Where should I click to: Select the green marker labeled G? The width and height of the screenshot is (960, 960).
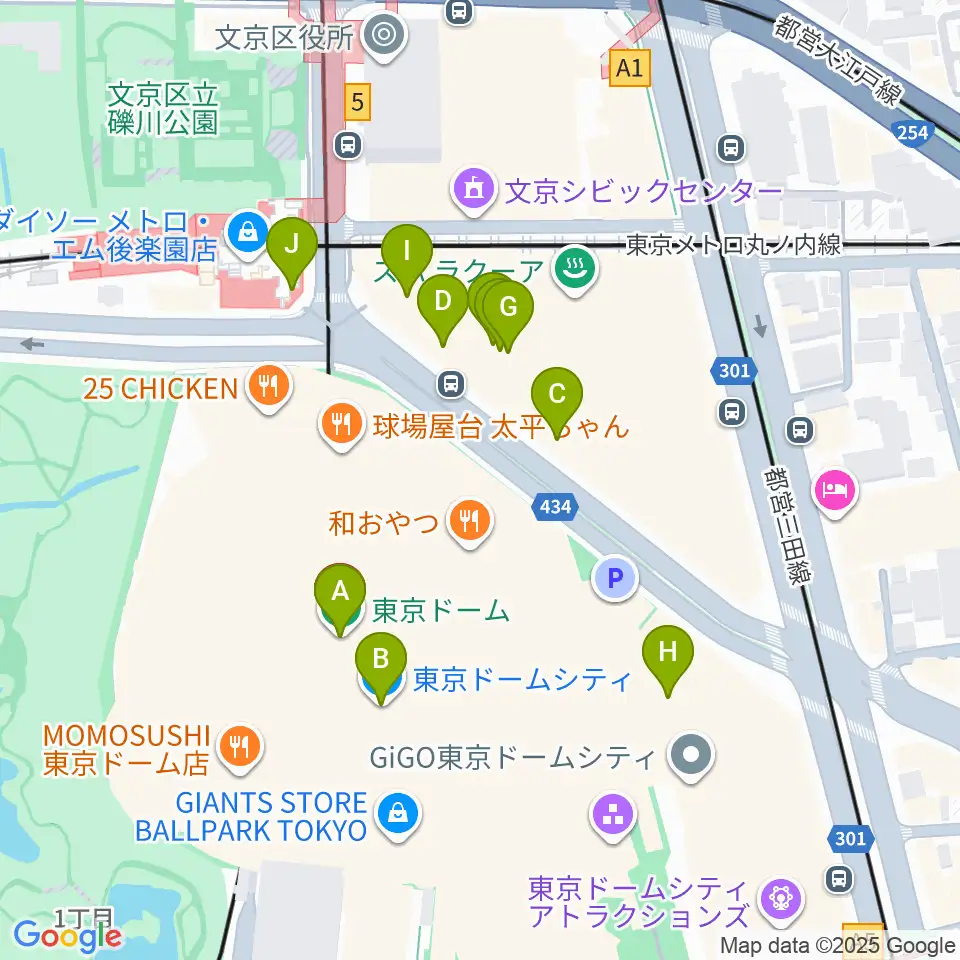508,311
